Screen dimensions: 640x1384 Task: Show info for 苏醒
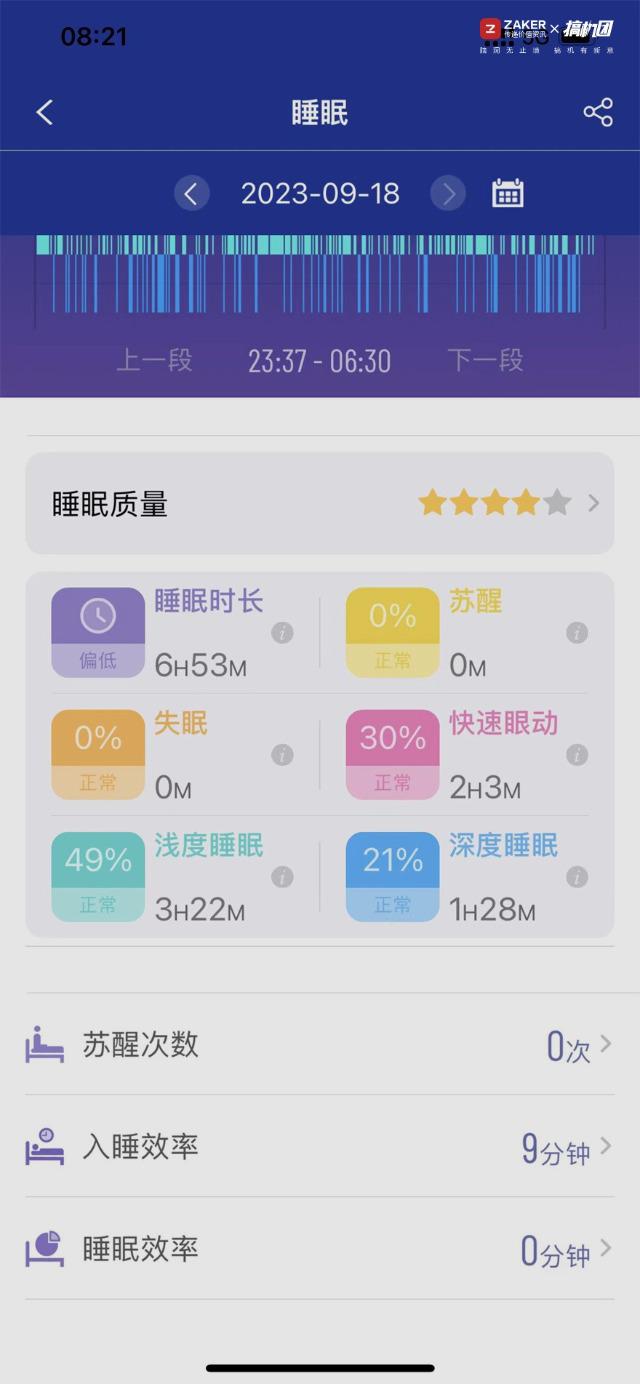pyautogui.click(x=577, y=633)
